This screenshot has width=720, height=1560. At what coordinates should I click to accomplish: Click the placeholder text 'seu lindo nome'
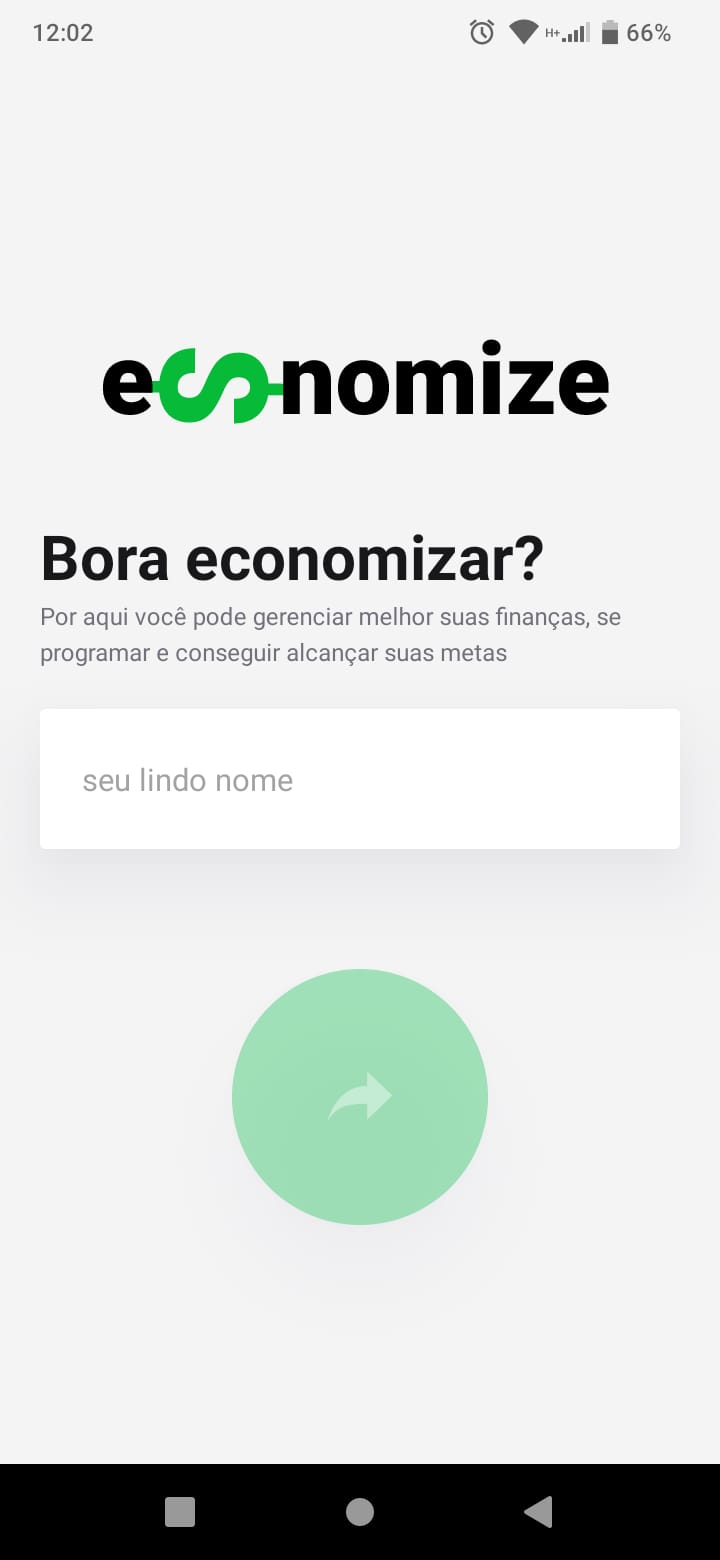tap(189, 780)
